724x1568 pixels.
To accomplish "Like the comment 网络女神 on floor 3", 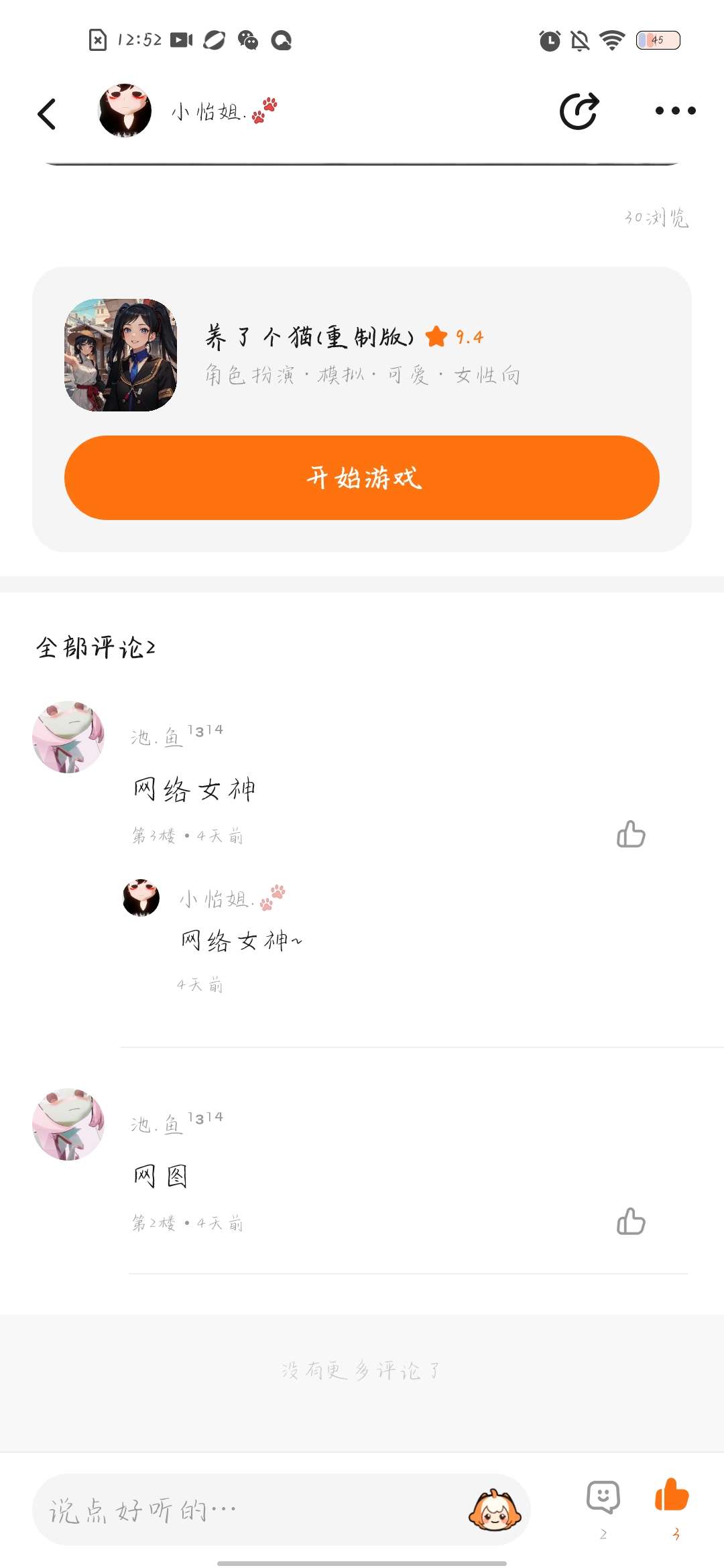I will [x=631, y=834].
